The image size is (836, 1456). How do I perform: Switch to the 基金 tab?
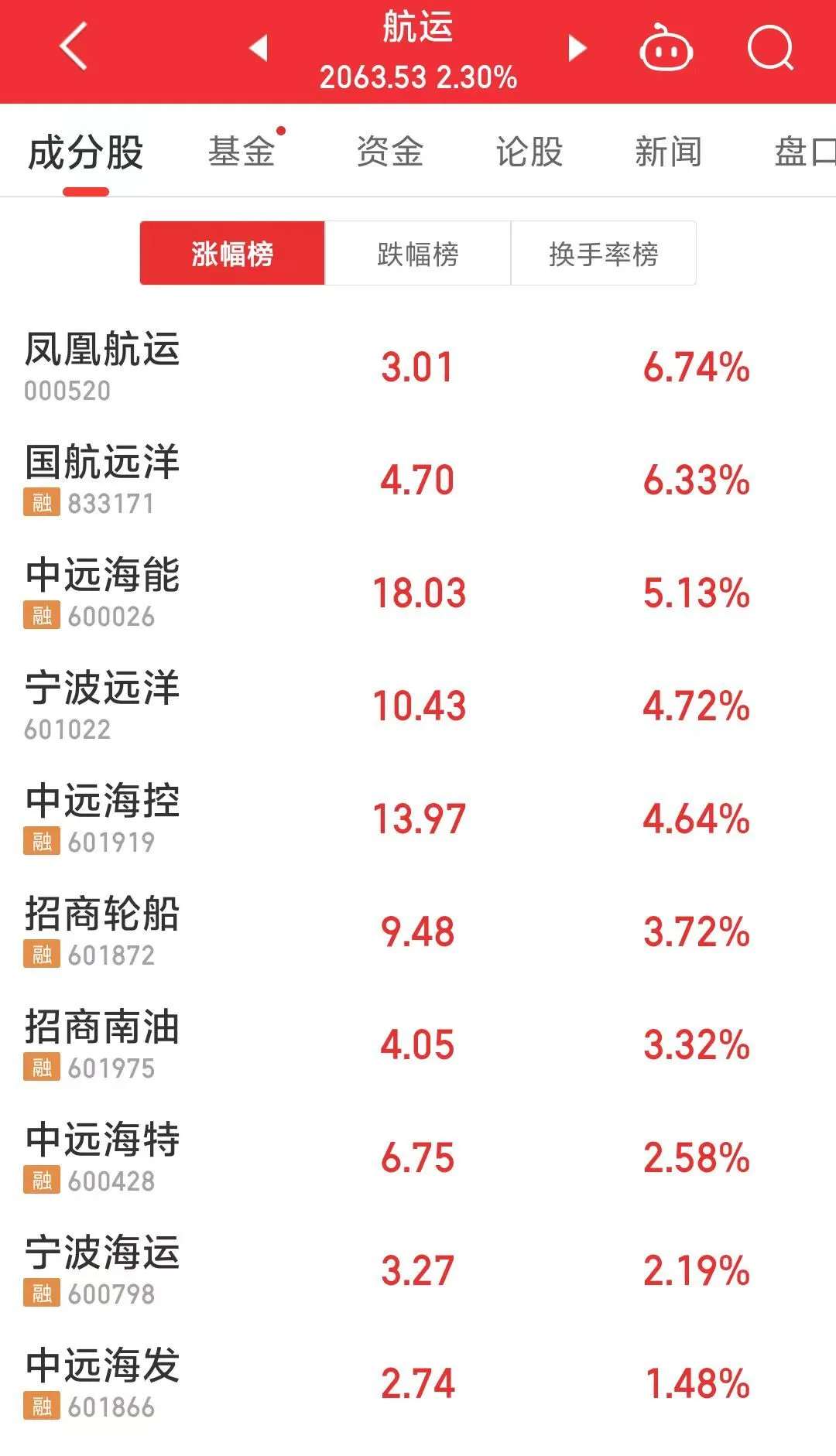(x=242, y=152)
